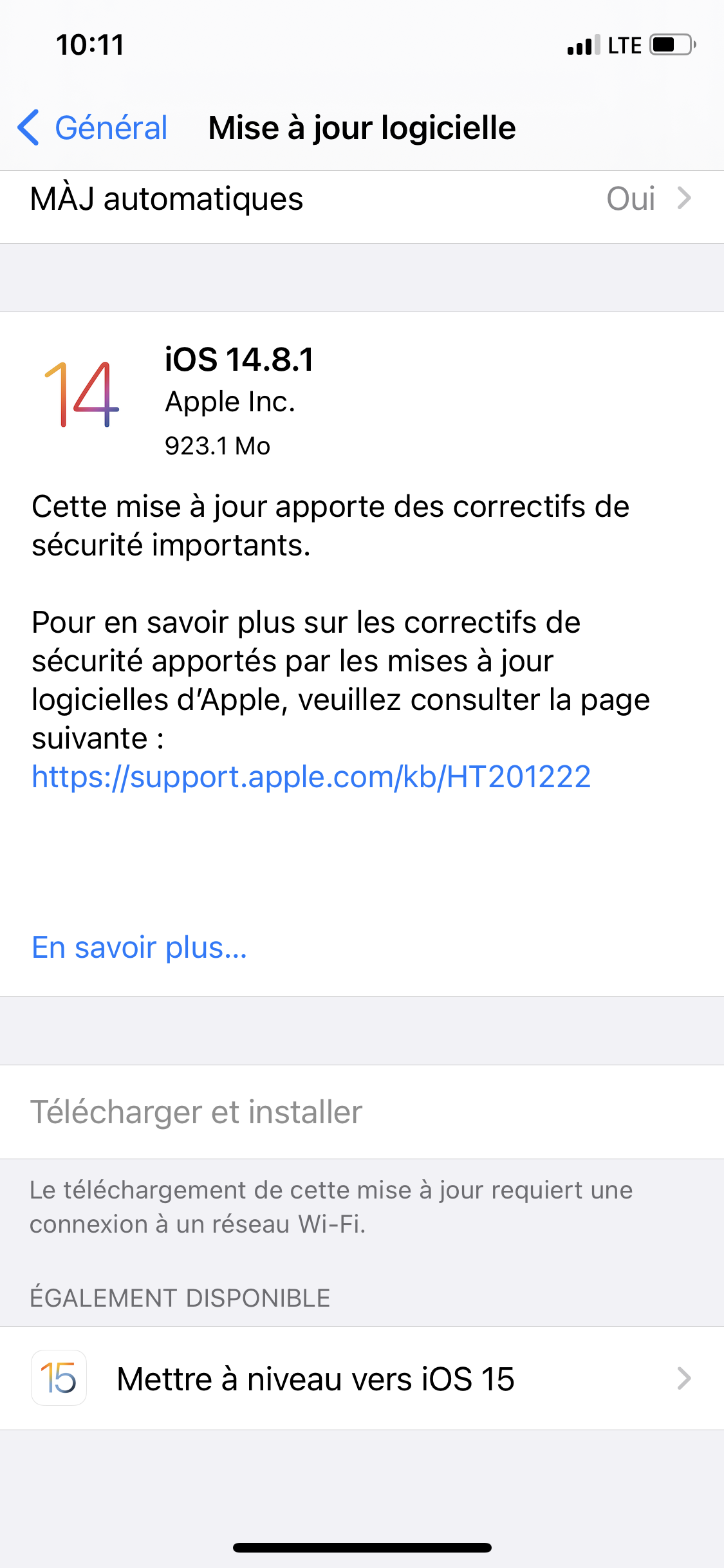Open the support.apple.com HT201222 link
Screen dimensions: 724x1568
311,777
